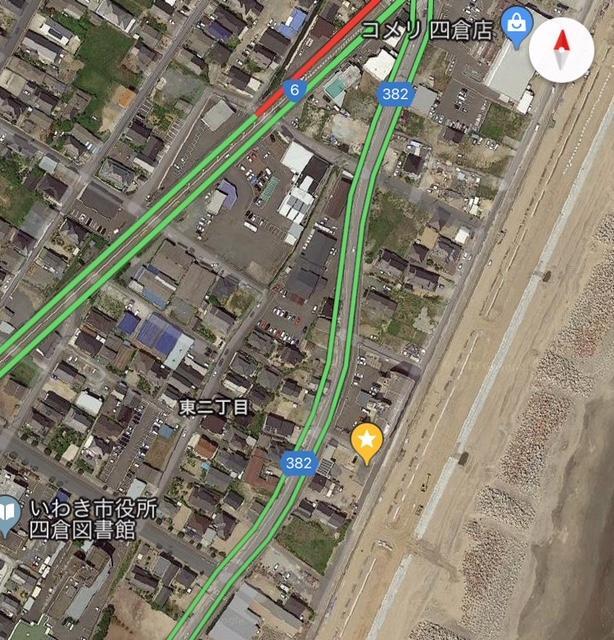Open the コメリ 四倉店 shop marker
The image size is (614, 640).
(516, 26)
